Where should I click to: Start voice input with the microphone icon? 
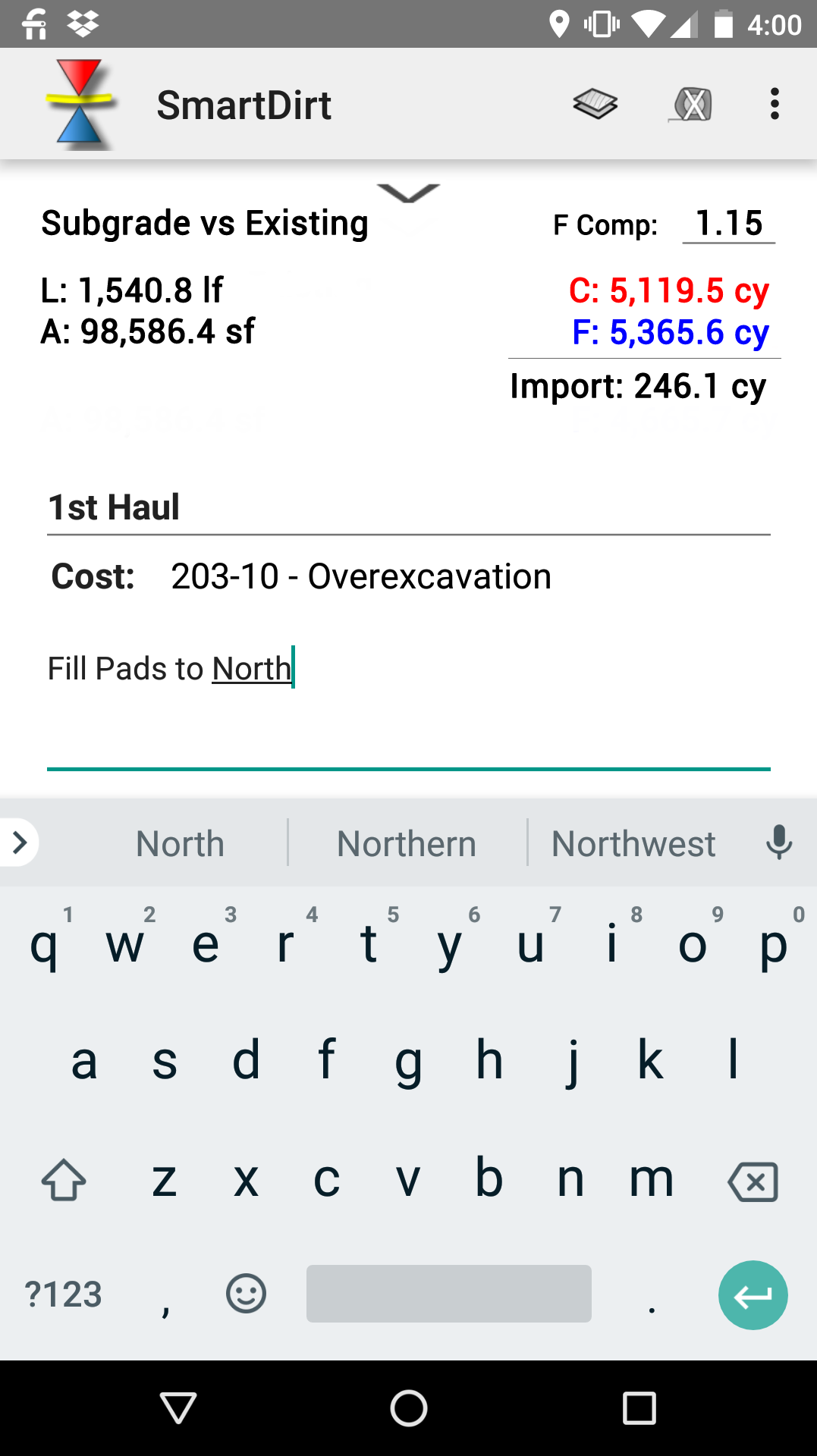click(x=779, y=843)
